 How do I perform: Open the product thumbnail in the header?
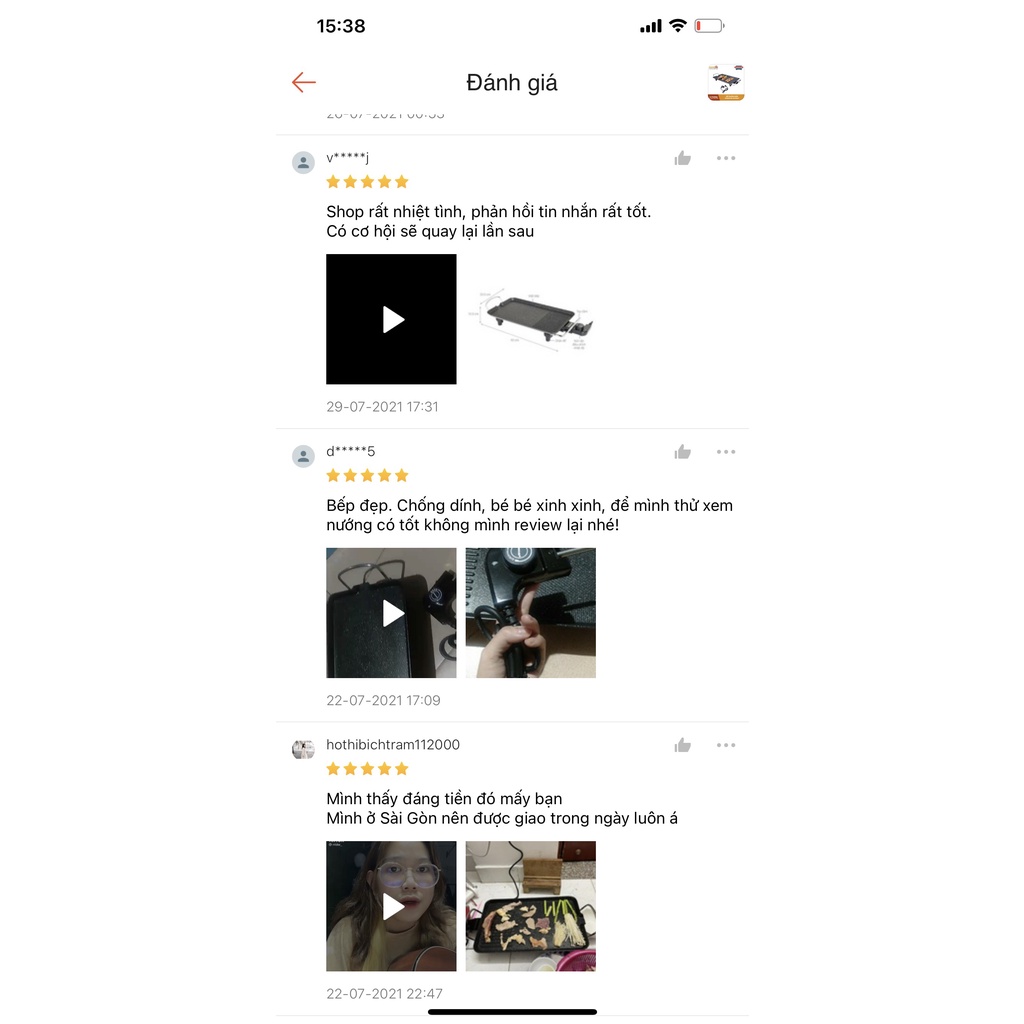point(726,83)
